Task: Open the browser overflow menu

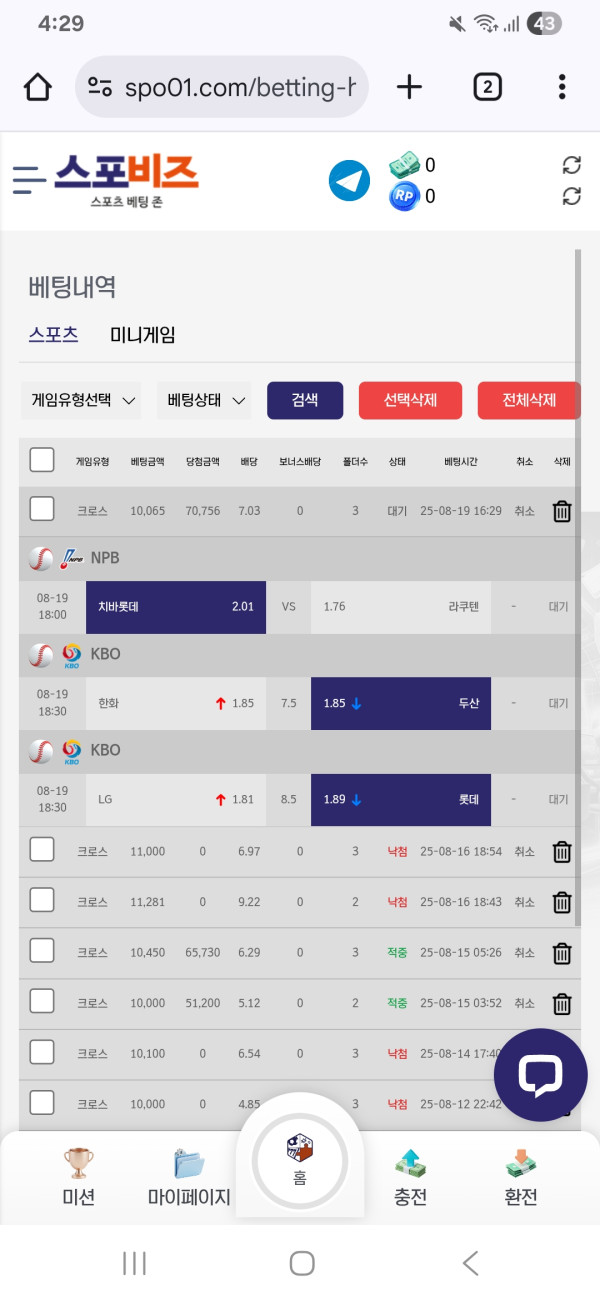Action: 562,87
